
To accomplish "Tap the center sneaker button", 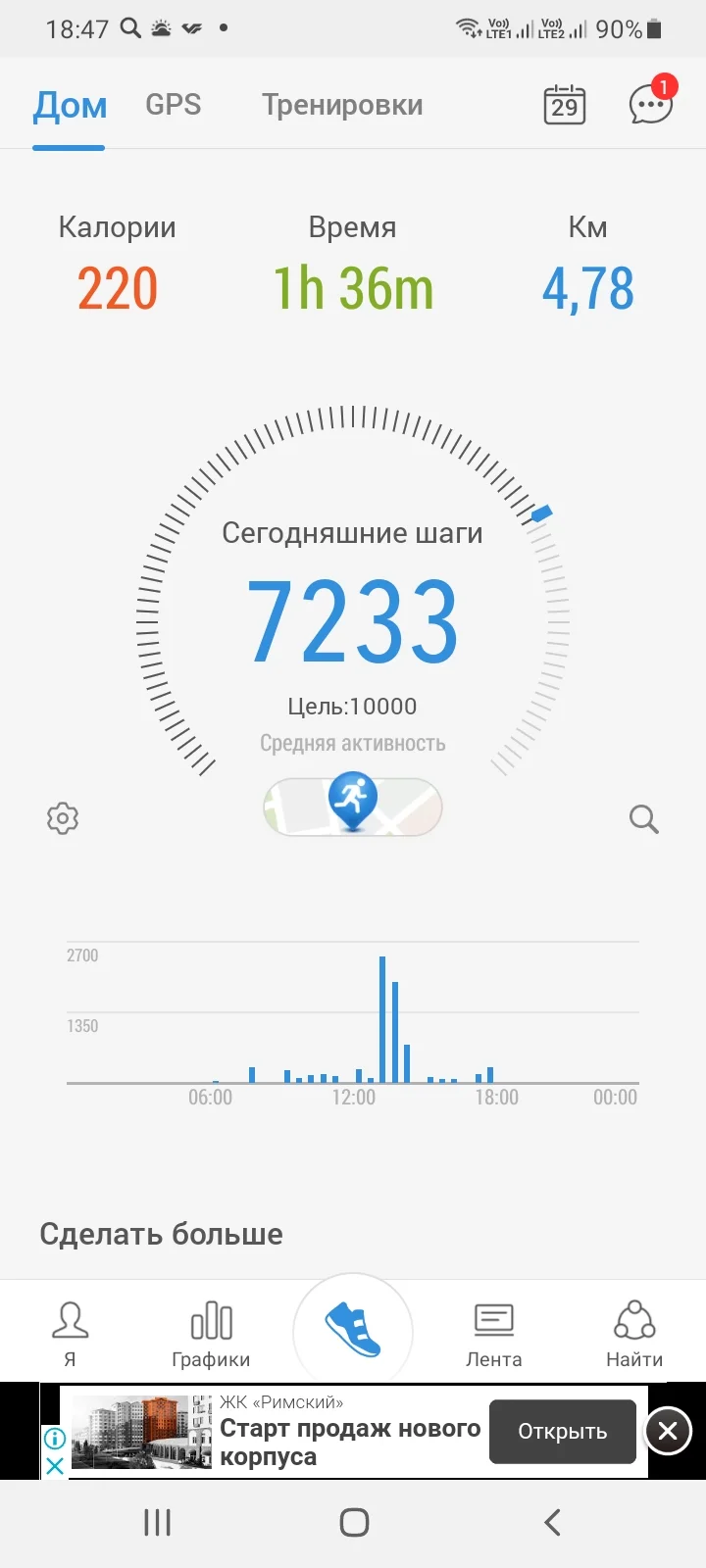I will tap(353, 1331).
